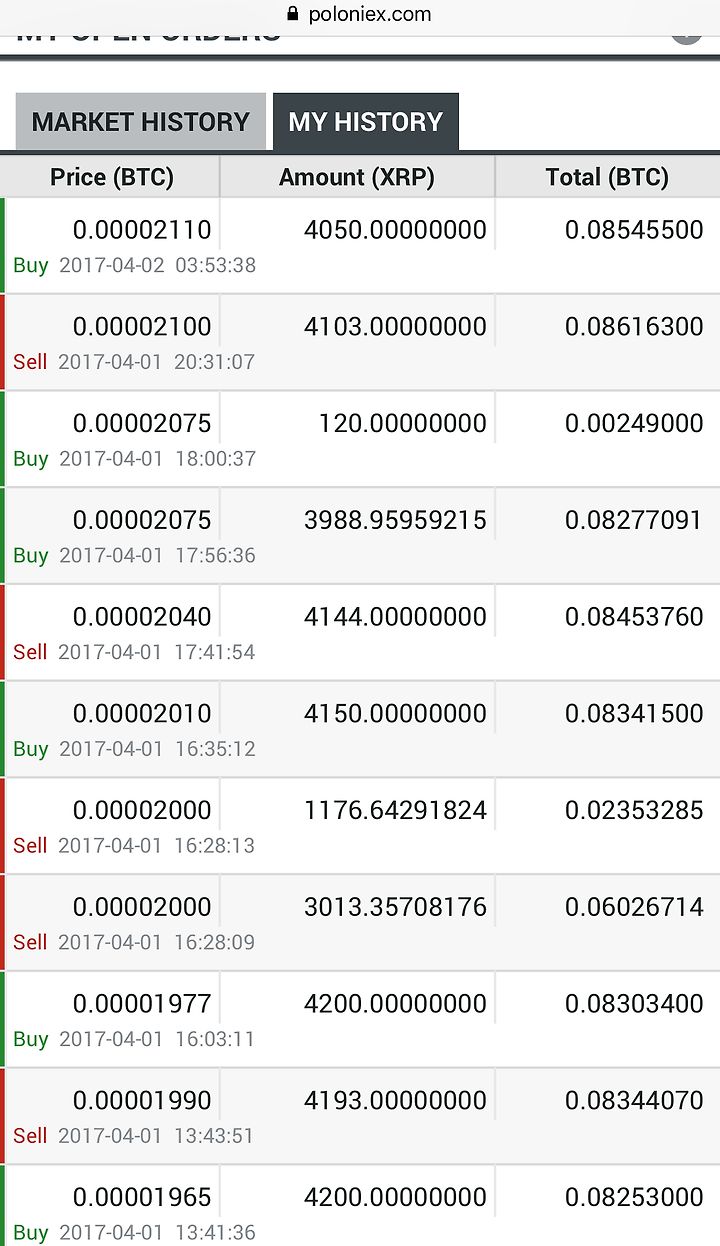This screenshot has height=1246, width=720.
Task: Tap the poloniex.com address bar
Action: 360,14
